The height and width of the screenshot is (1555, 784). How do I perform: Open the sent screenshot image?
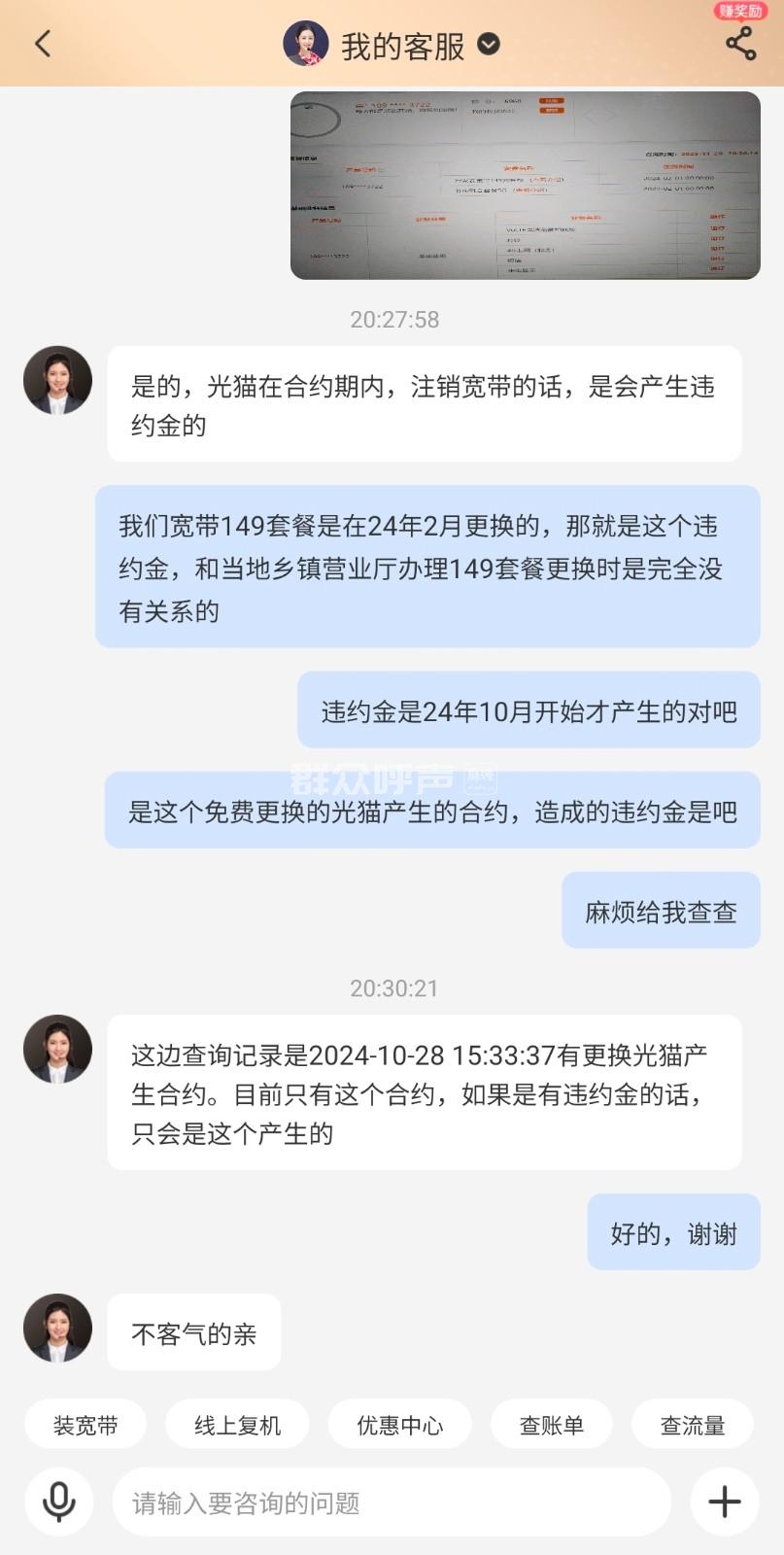click(x=525, y=186)
